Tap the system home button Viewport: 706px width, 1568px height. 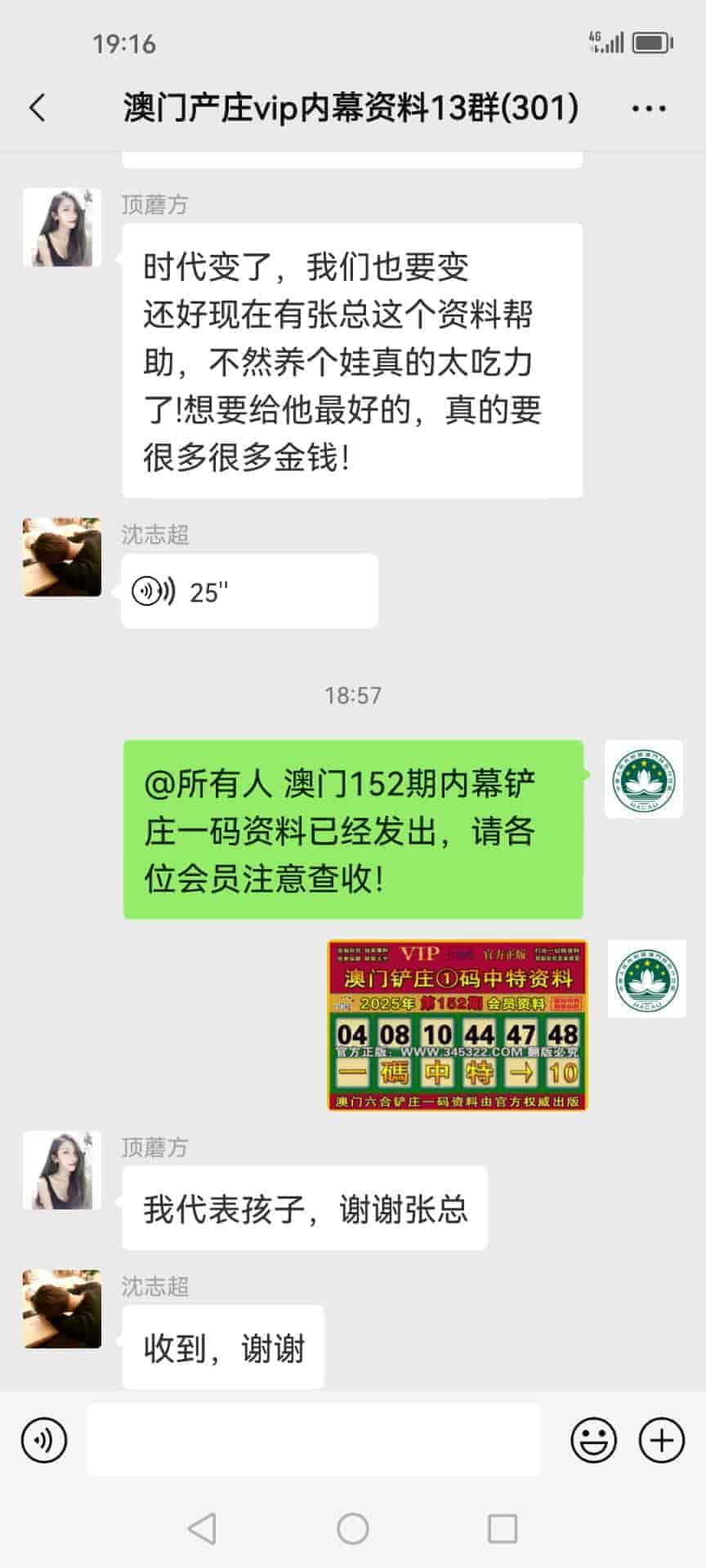tap(353, 1528)
